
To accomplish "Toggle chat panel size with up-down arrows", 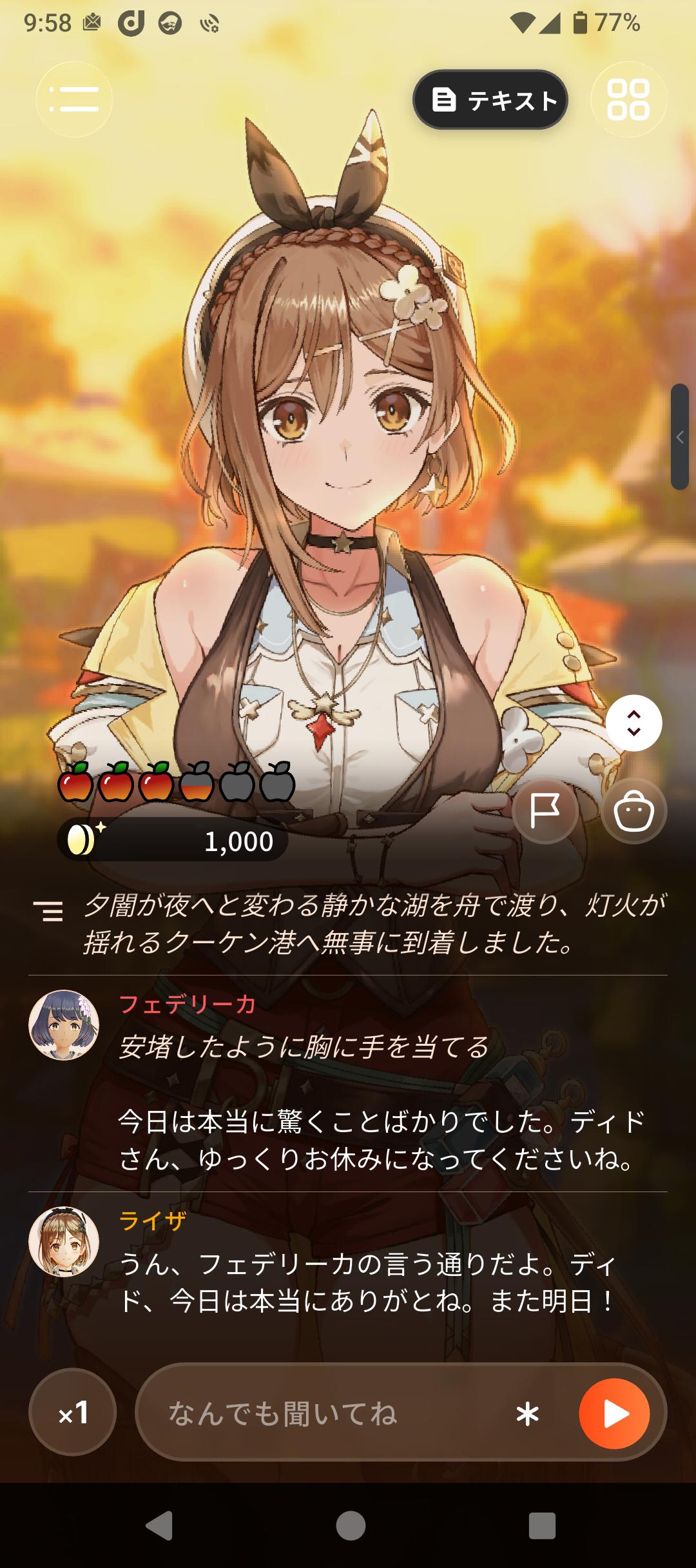I will coord(633,723).
